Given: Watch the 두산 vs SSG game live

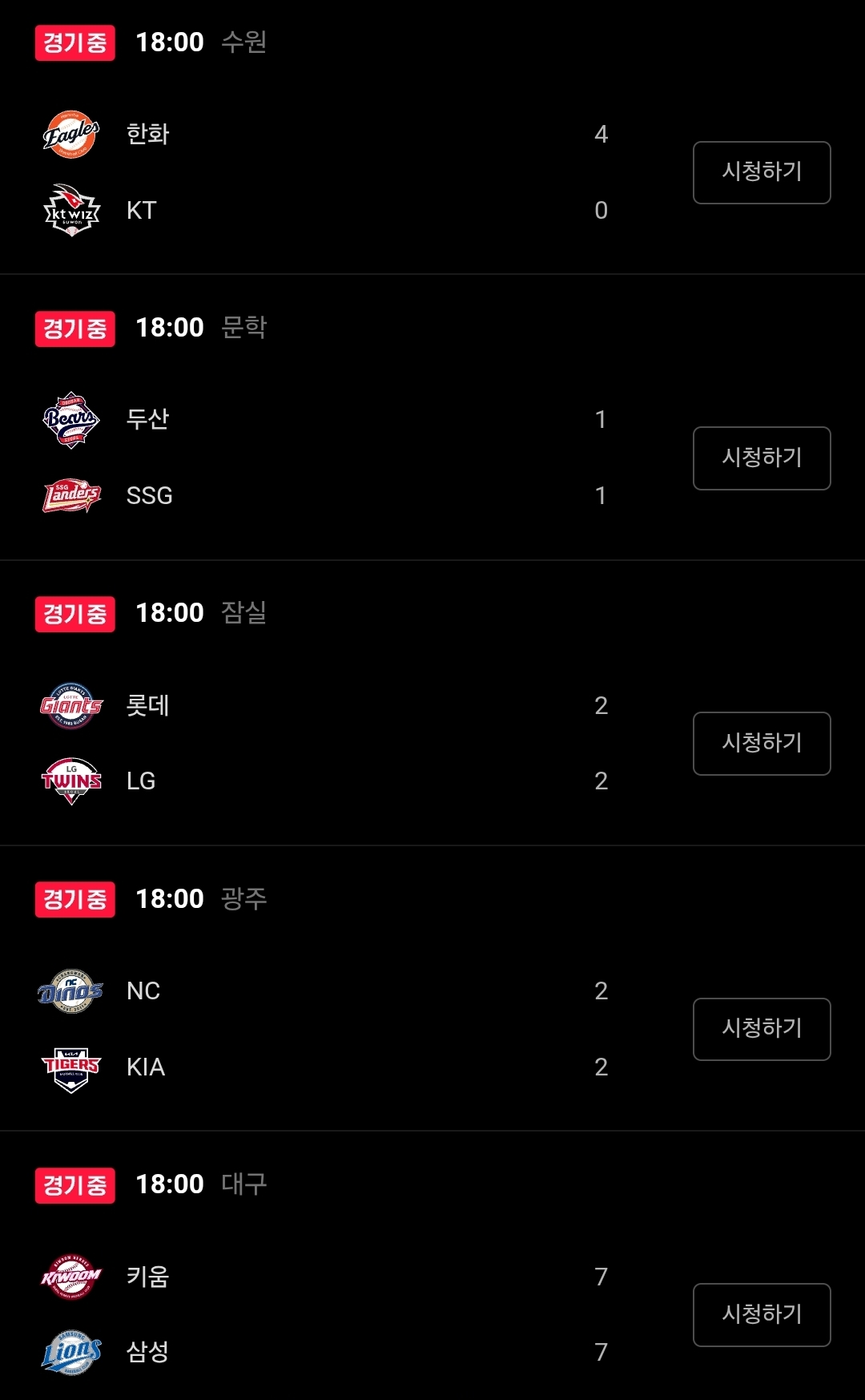Looking at the screenshot, I should point(762,458).
